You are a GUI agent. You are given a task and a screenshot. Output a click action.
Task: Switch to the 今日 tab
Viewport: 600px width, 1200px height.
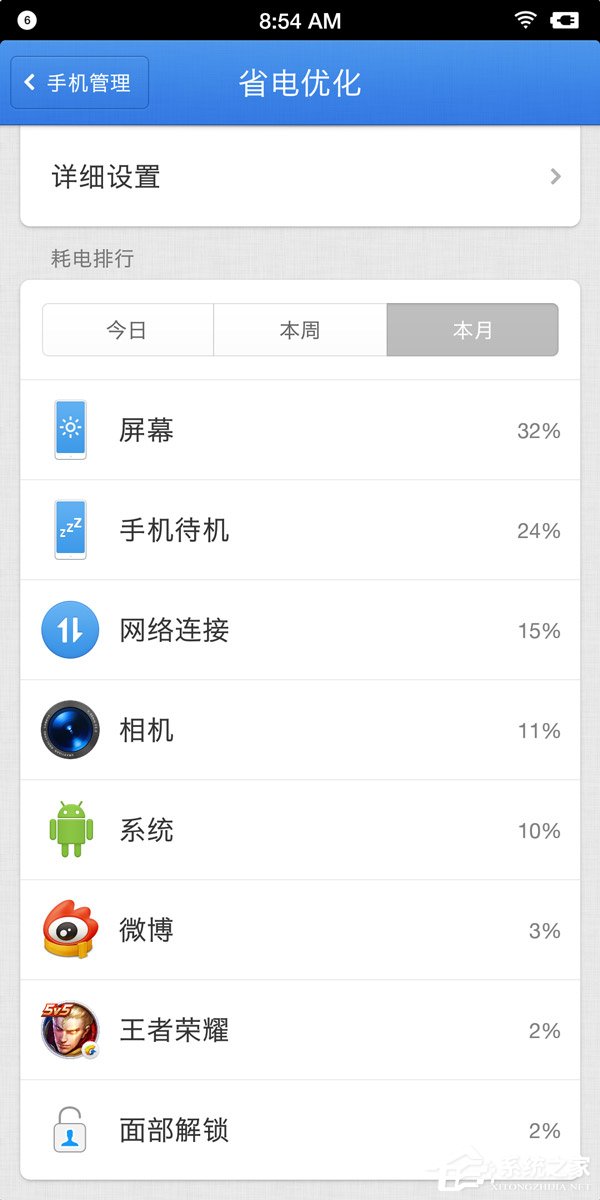[x=128, y=330]
